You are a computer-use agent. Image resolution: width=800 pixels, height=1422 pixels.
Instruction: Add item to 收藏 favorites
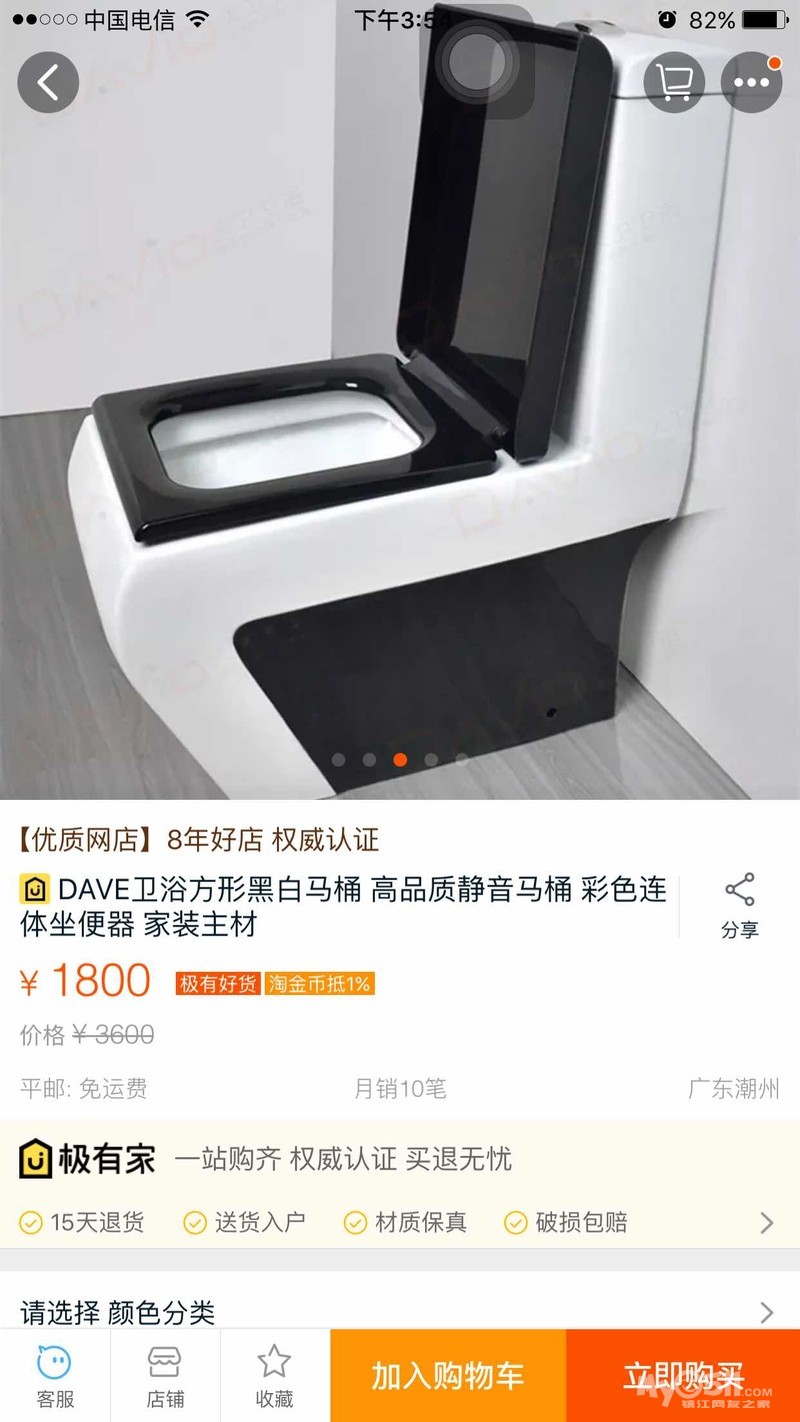click(275, 1376)
